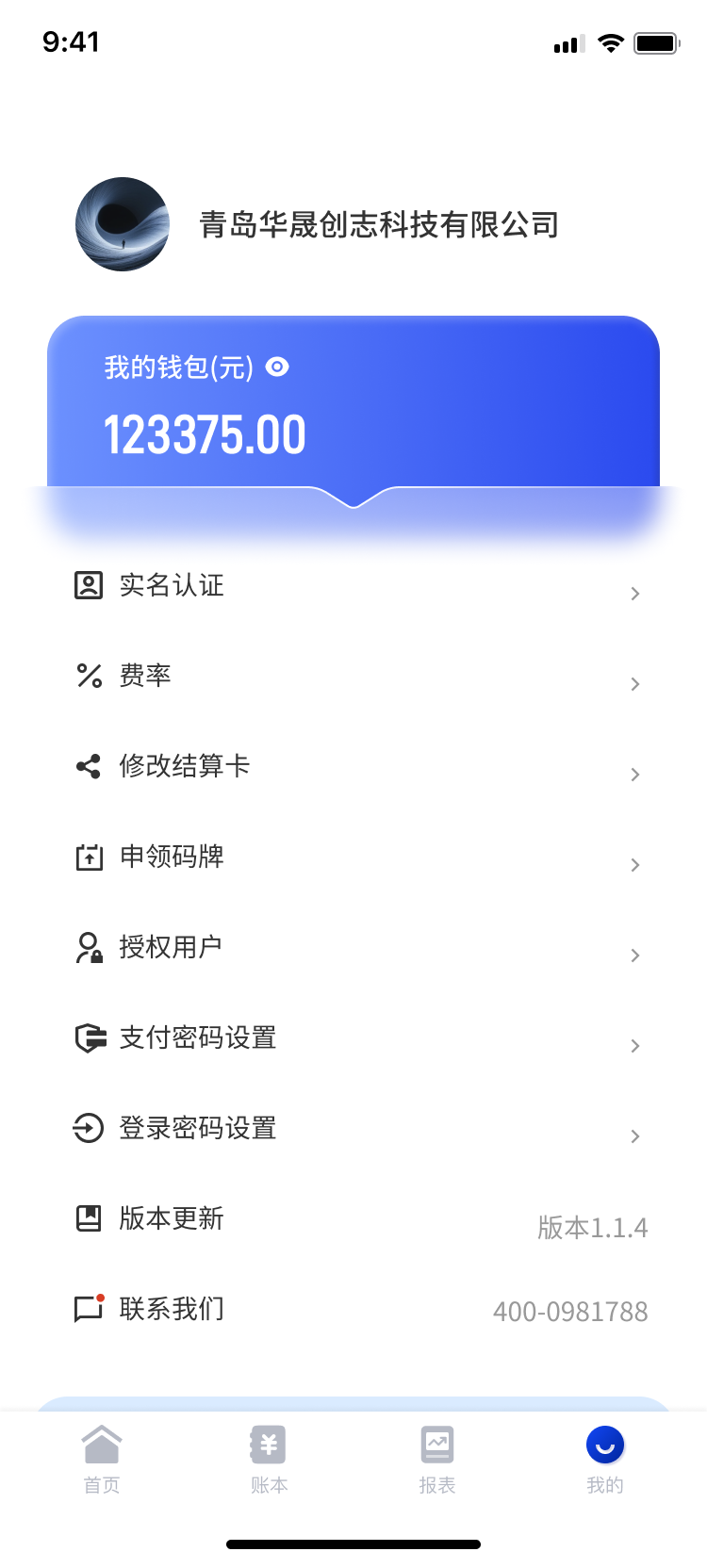Toggle wallet balance visibility eye icon
This screenshot has width=707, height=1568.
[x=274, y=368]
